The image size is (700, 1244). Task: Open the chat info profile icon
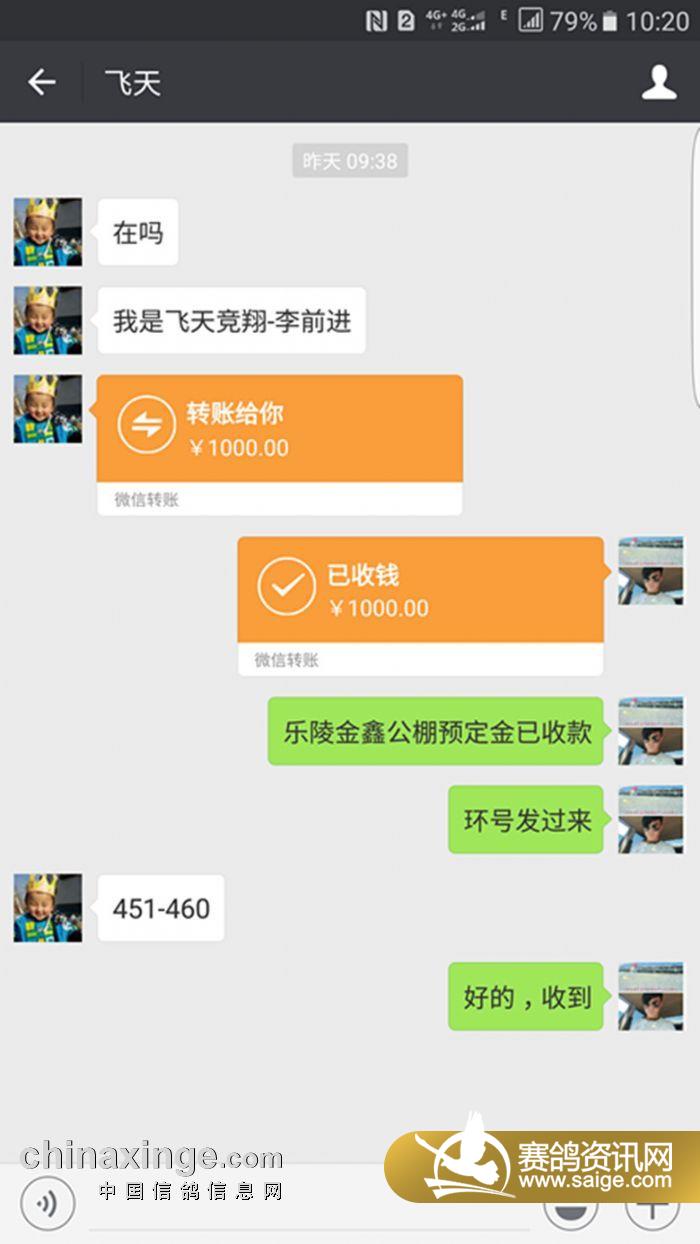[659, 82]
